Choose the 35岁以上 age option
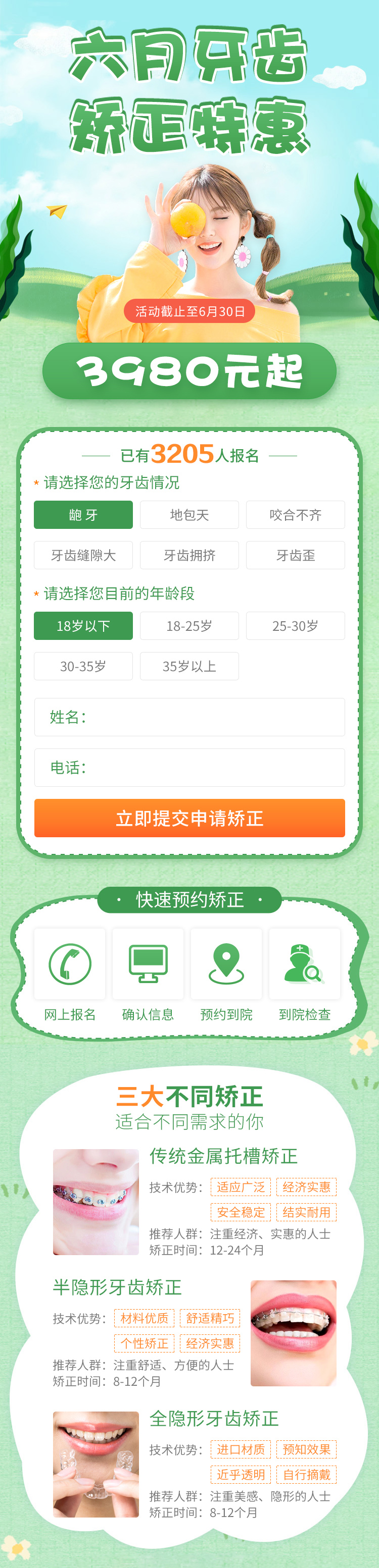Viewport: 379px width, 1568px height. pos(189,666)
